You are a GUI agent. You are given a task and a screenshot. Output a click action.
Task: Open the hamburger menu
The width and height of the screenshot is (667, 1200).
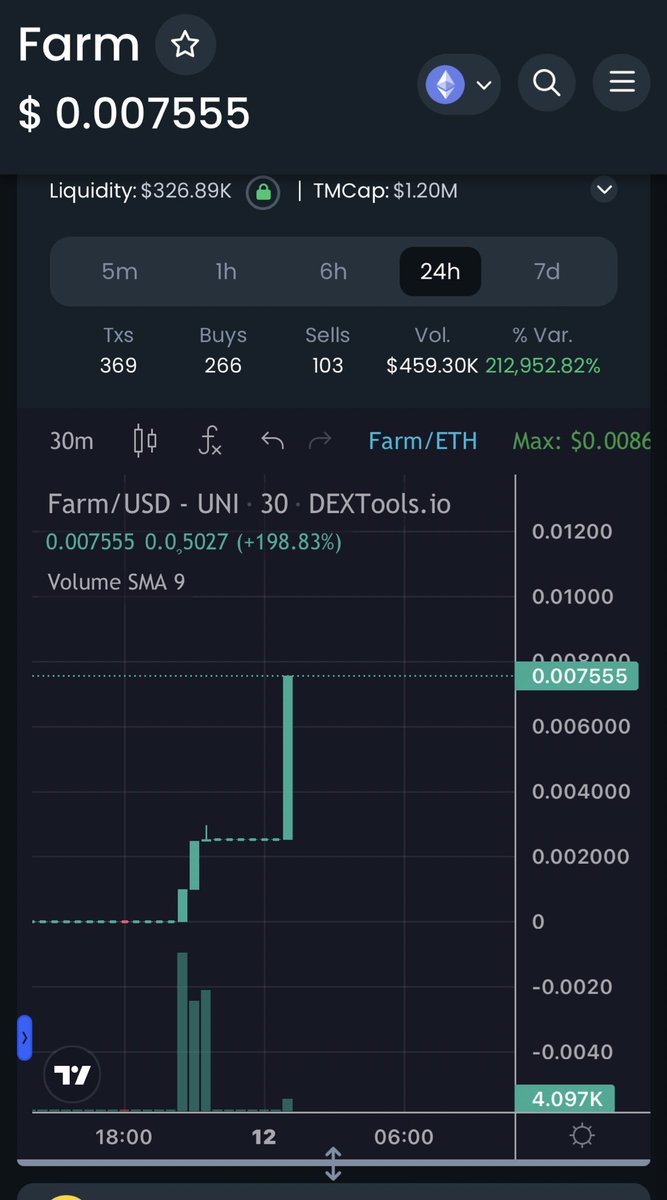point(622,82)
